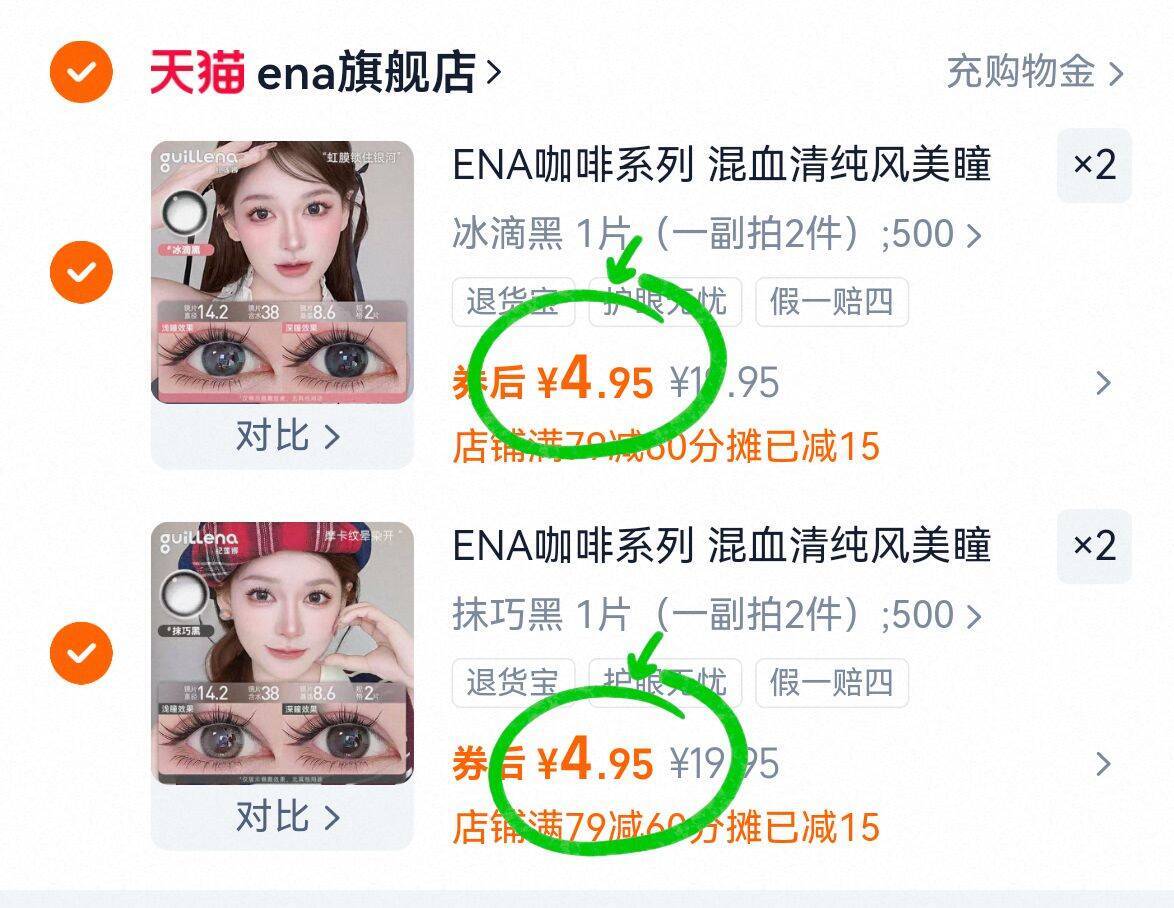Deselect the 抹巧黑 item checkbox
This screenshot has height=908, width=1174.
[x=81, y=653]
